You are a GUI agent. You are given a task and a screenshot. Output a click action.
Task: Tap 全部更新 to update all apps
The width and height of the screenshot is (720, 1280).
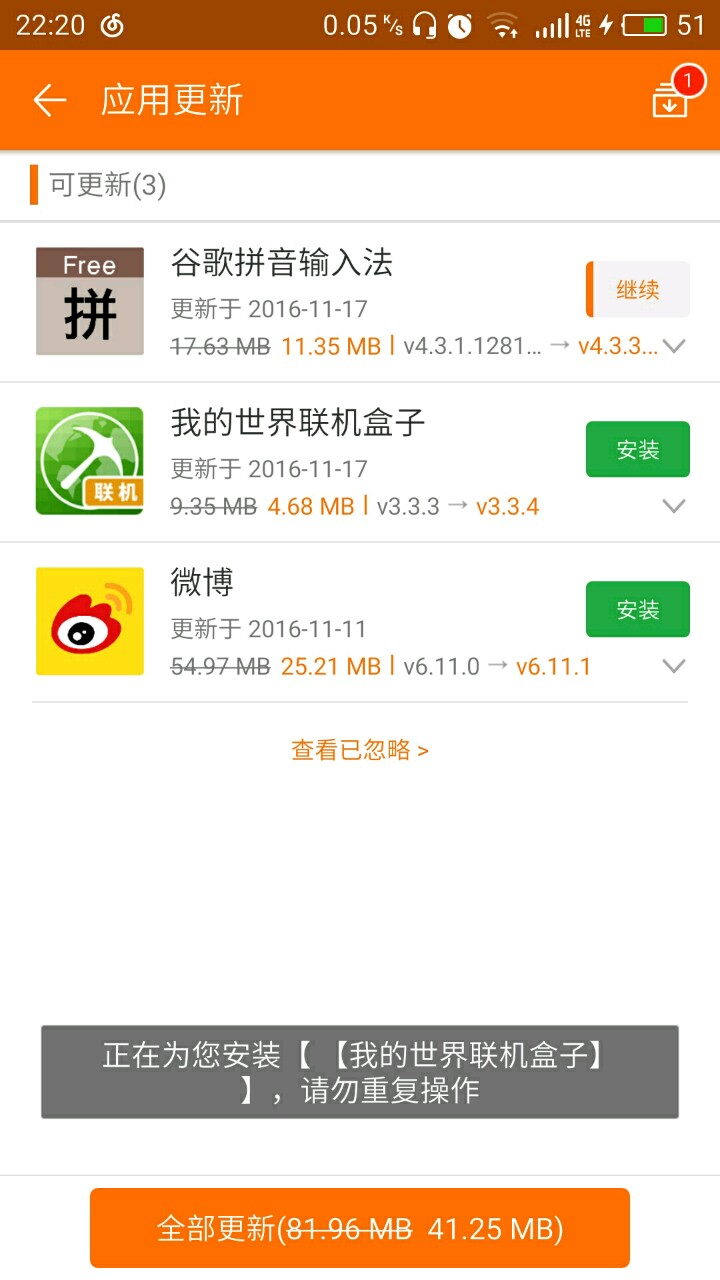[360, 1228]
